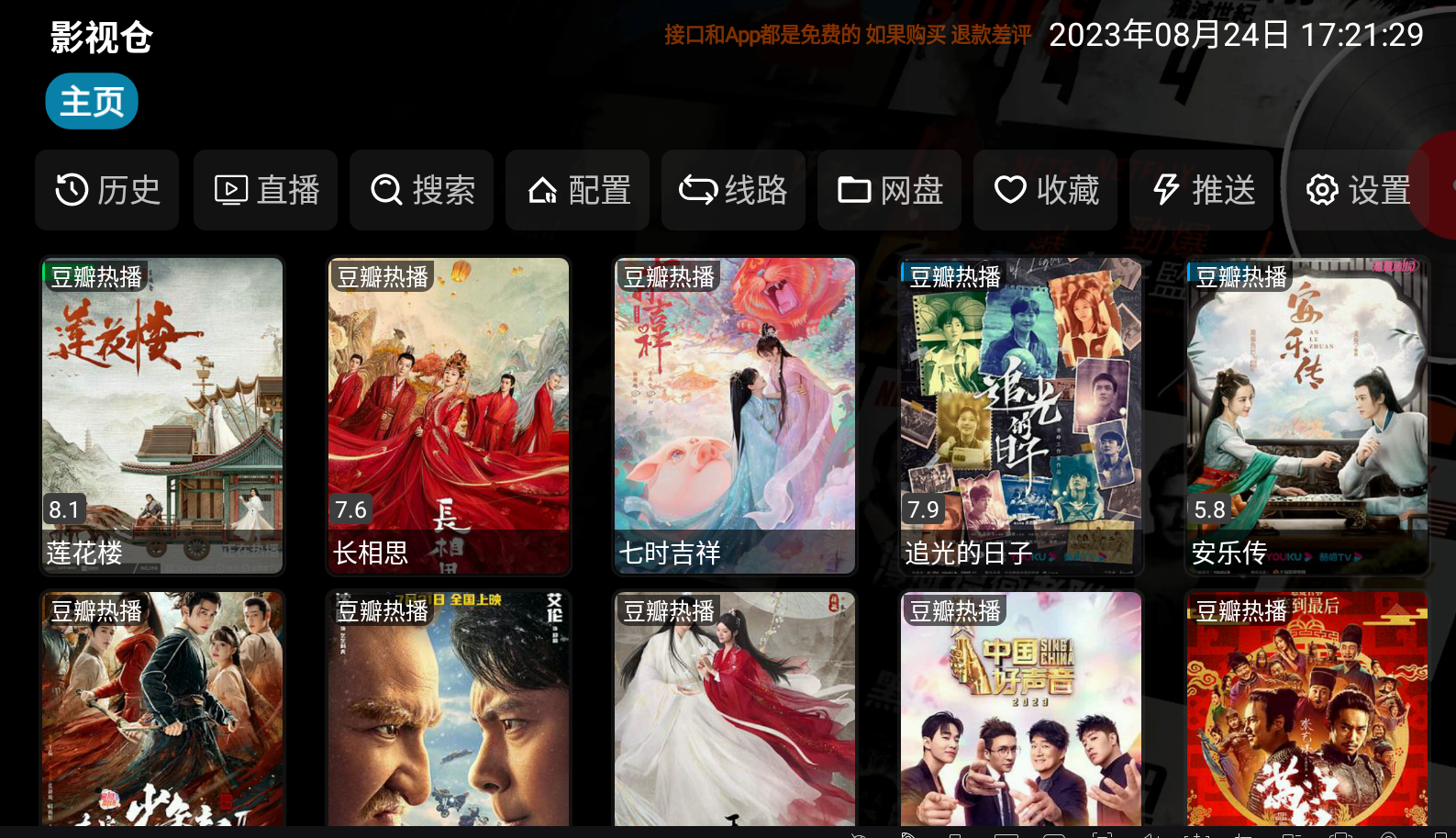Open 追光的日子 details

coord(1021,415)
